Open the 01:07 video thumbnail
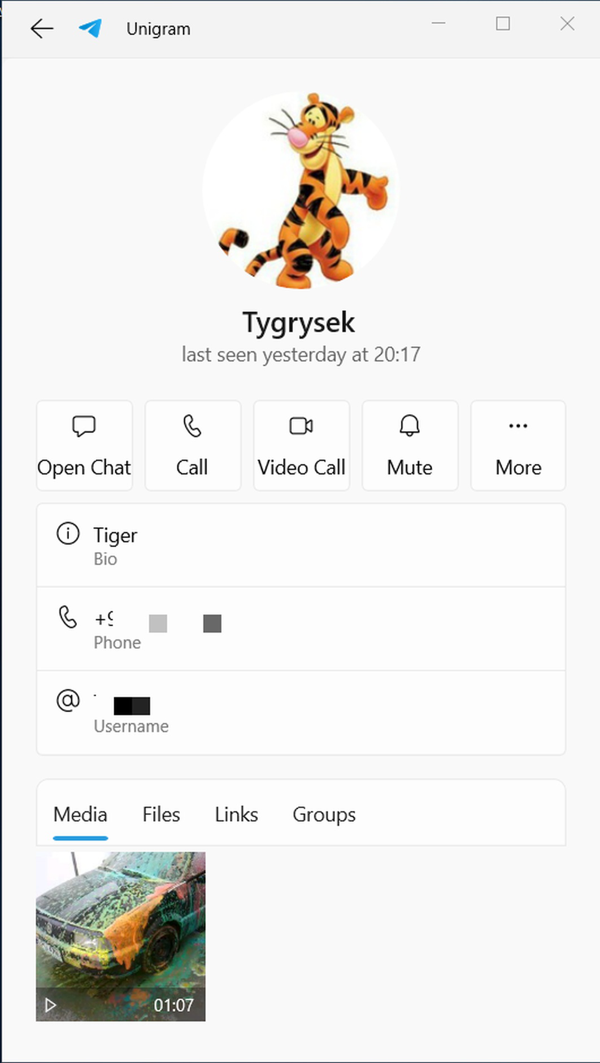Viewport: 600px width, 1063px height. pyautogui.click(x=121, y=936)
